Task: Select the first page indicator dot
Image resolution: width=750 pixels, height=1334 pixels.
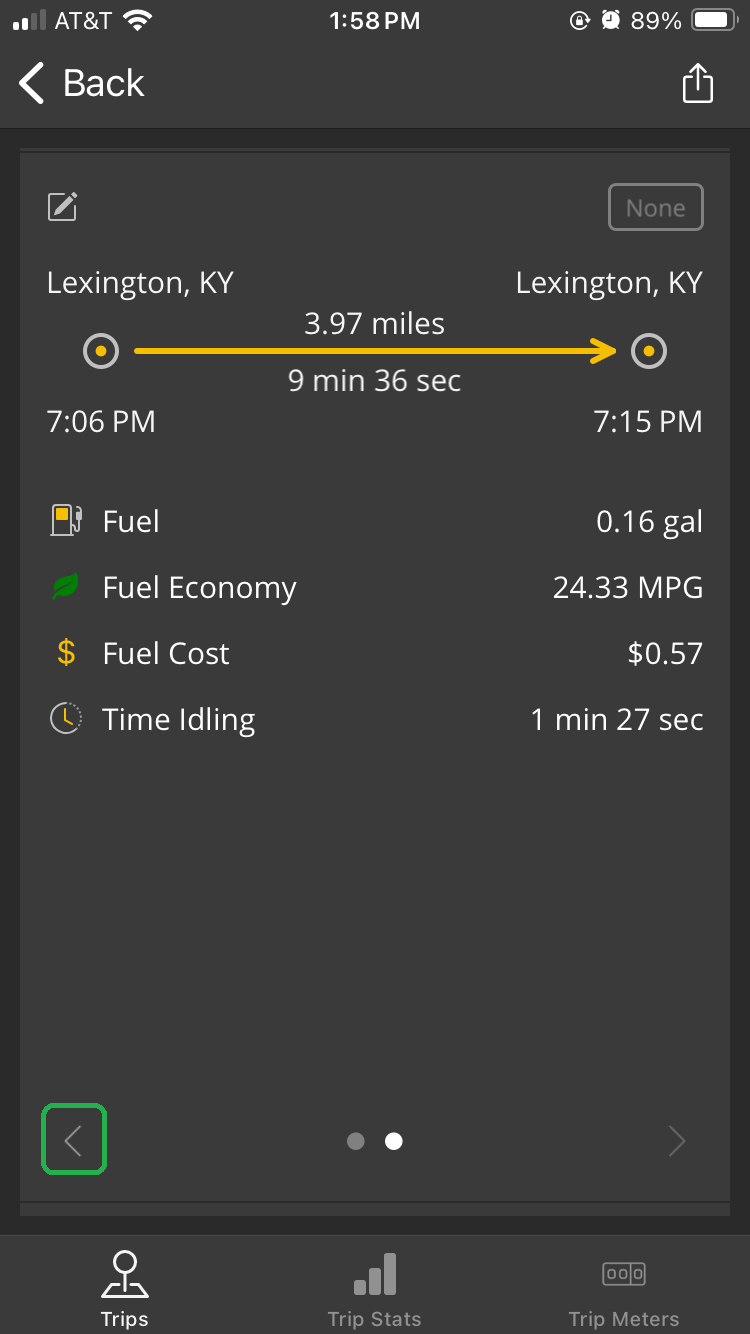Action: (356, 1141)
